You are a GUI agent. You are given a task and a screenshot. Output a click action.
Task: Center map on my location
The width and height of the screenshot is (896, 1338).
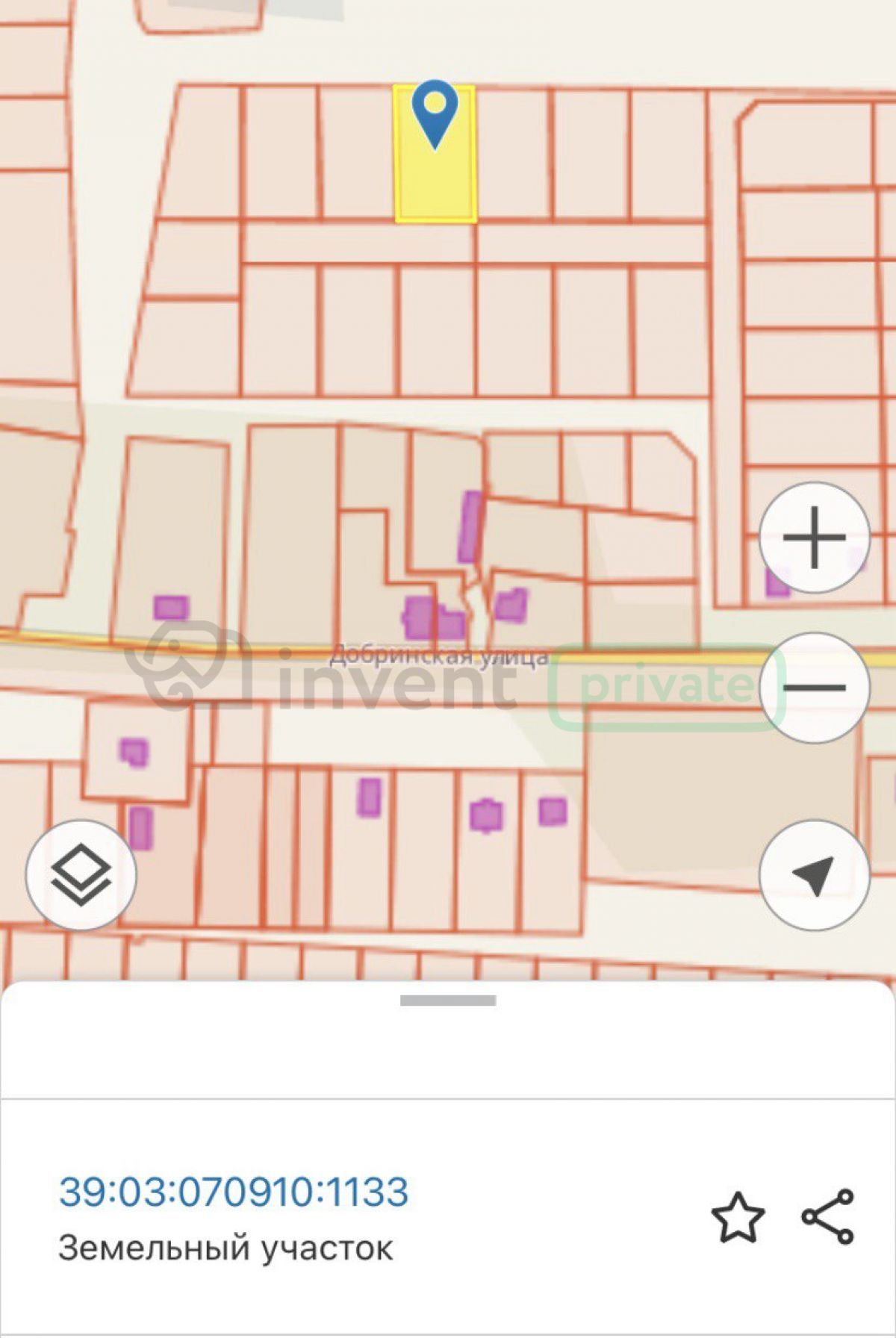[x=814, y=874]
